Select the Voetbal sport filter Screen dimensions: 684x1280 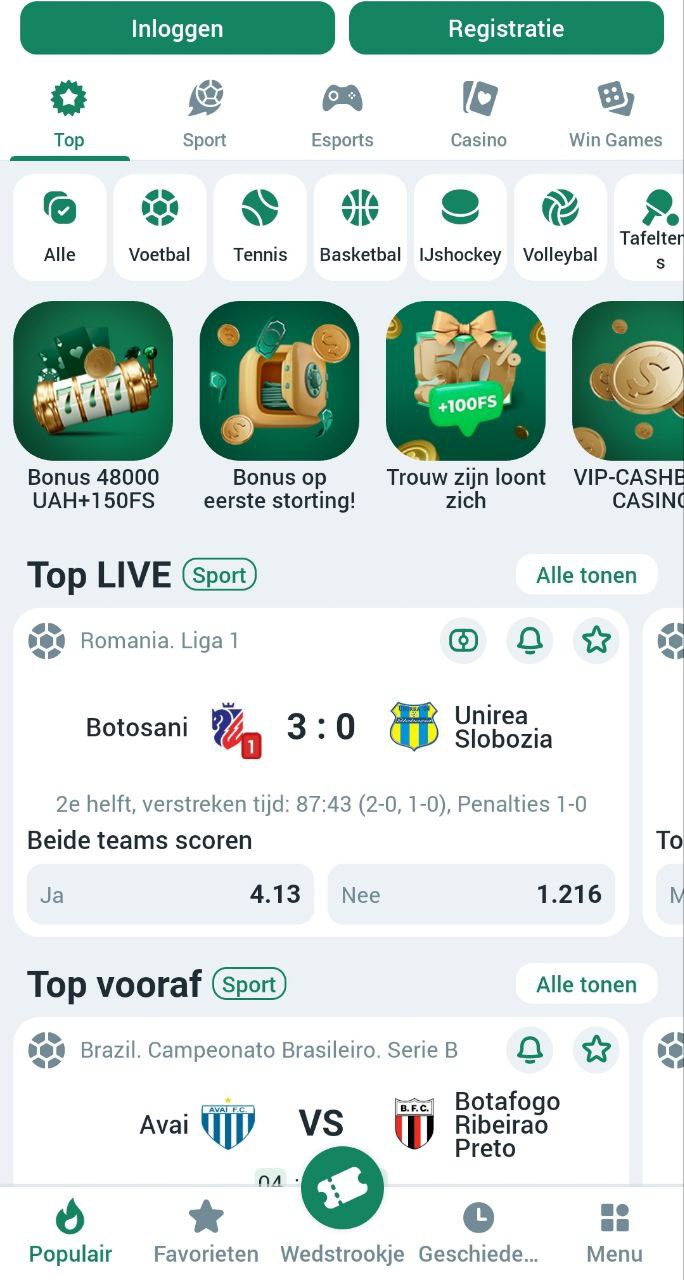160,227
